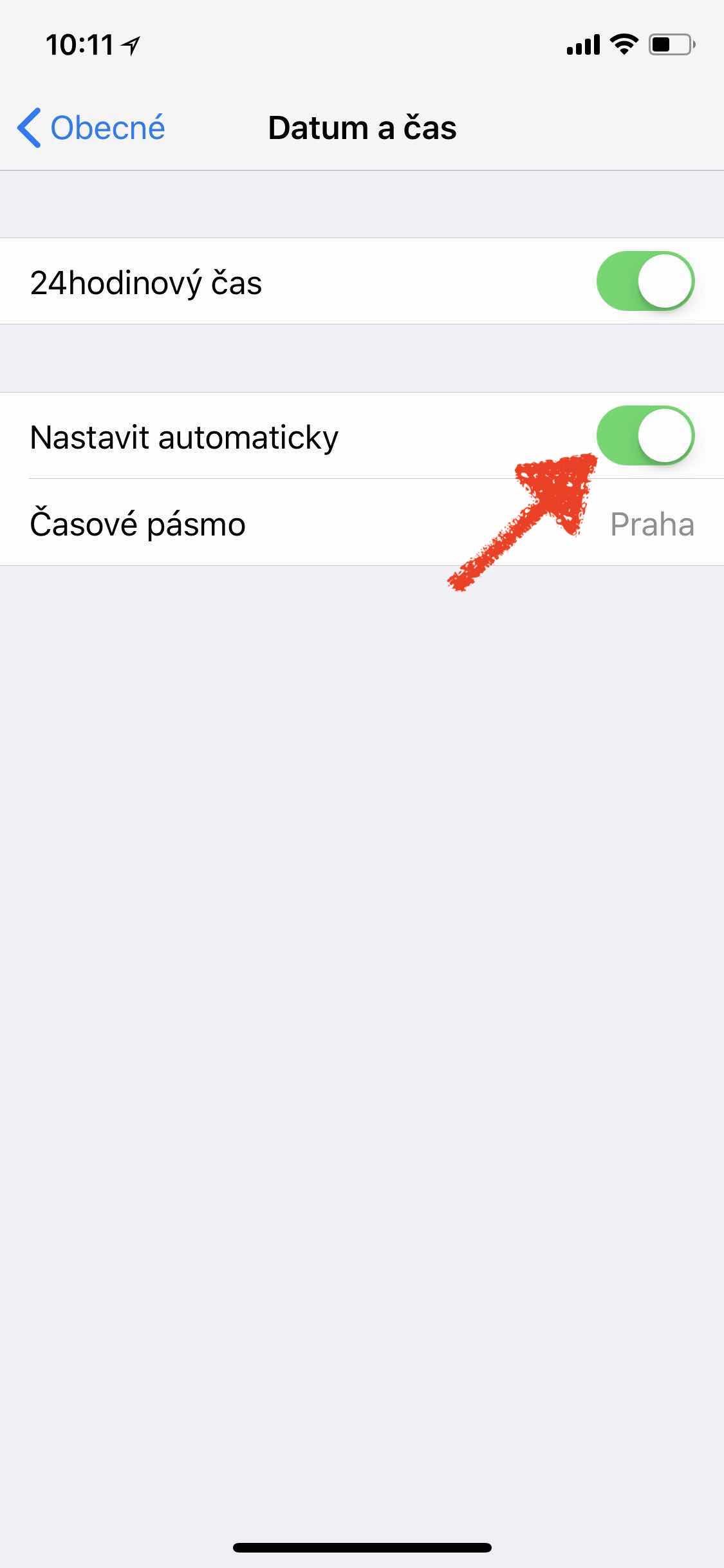
Task: Go back to Obecné settings
Action: click(x=91, y=127)
